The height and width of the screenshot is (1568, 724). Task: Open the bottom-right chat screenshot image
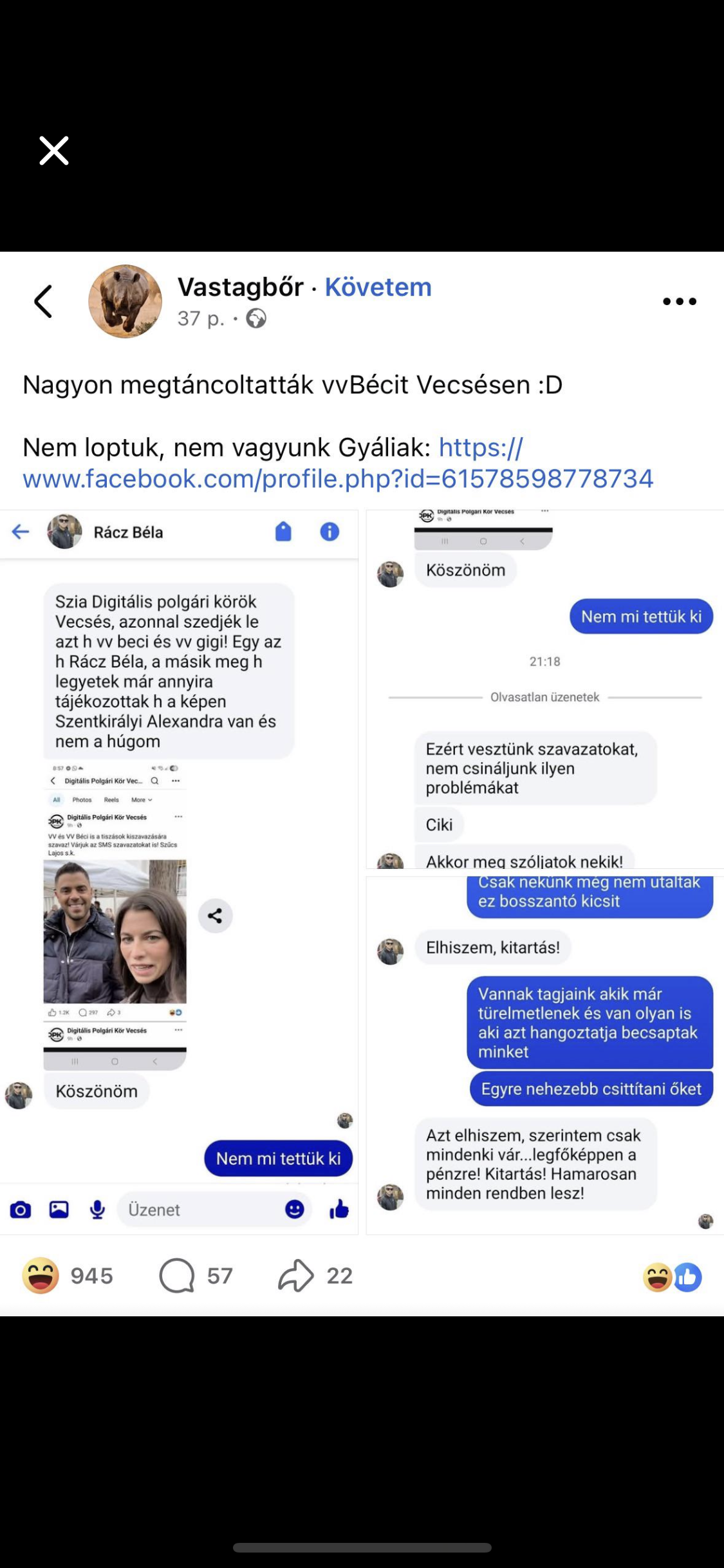545,1054
